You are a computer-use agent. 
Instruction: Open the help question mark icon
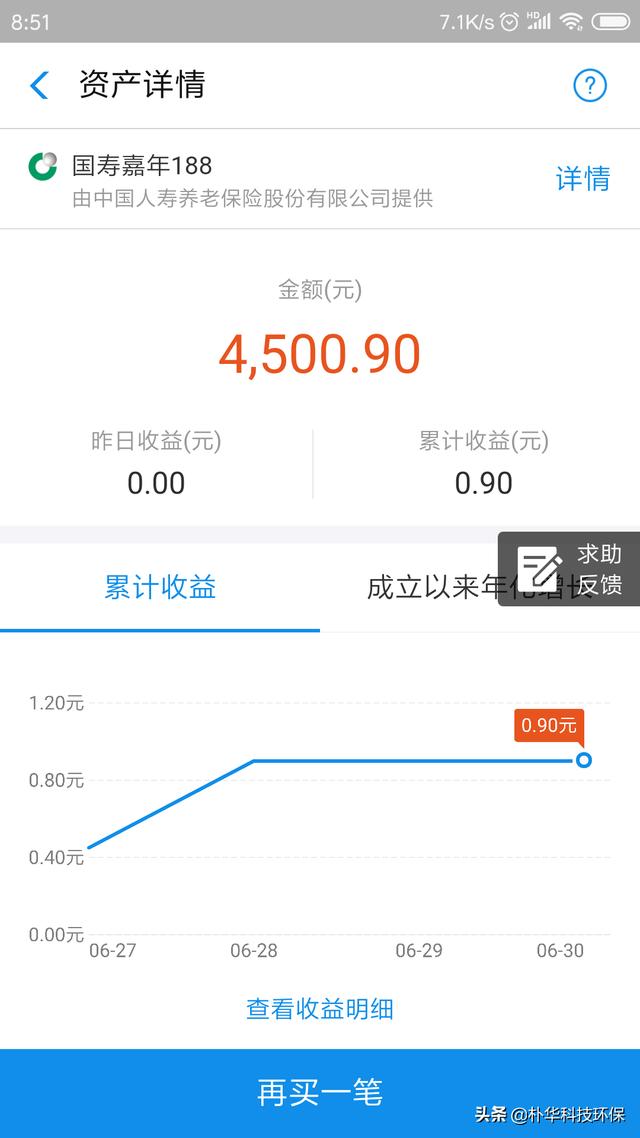[x=590, y=85]
